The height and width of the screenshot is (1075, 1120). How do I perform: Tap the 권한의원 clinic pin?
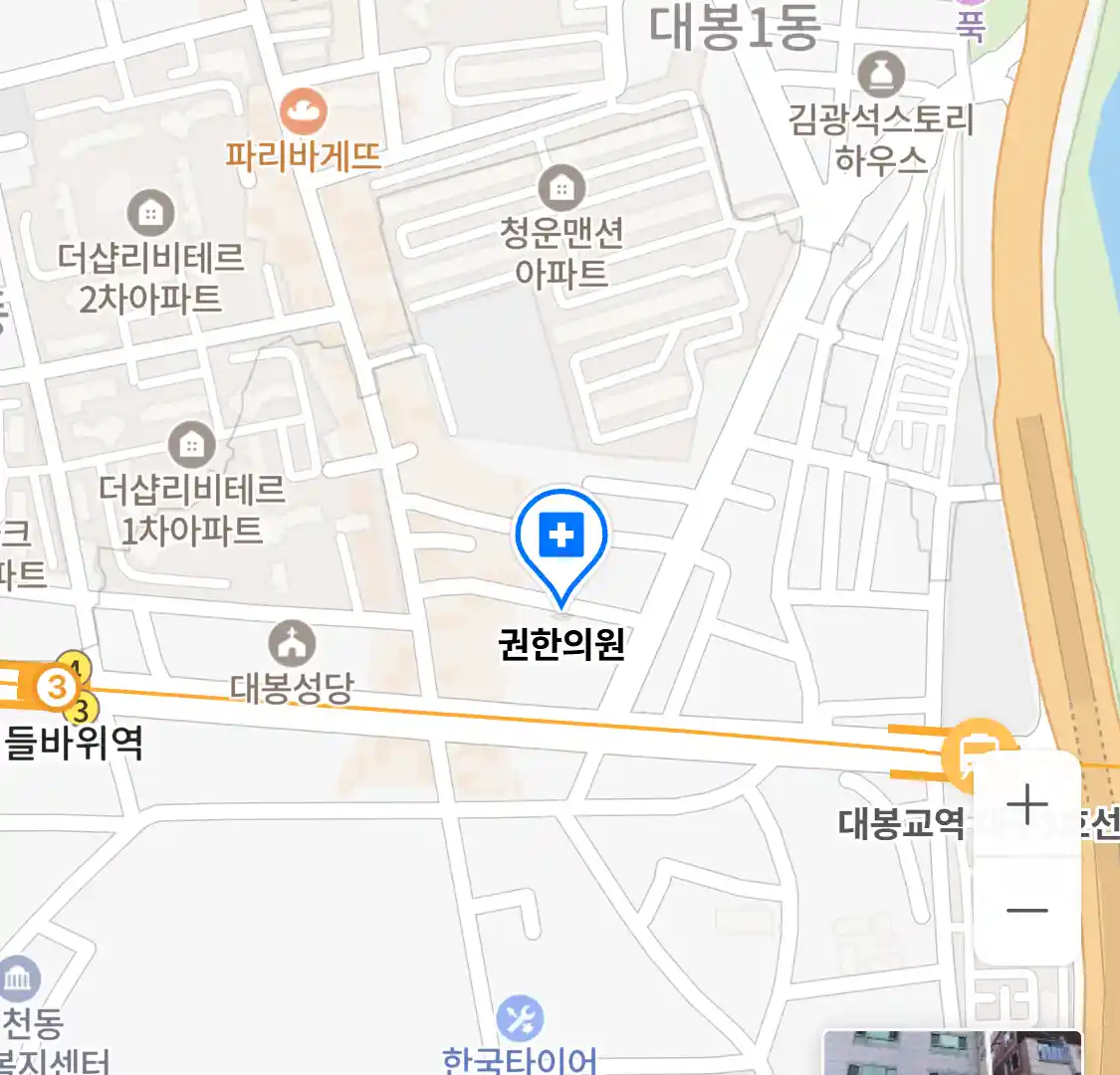(x=561, y=538)
